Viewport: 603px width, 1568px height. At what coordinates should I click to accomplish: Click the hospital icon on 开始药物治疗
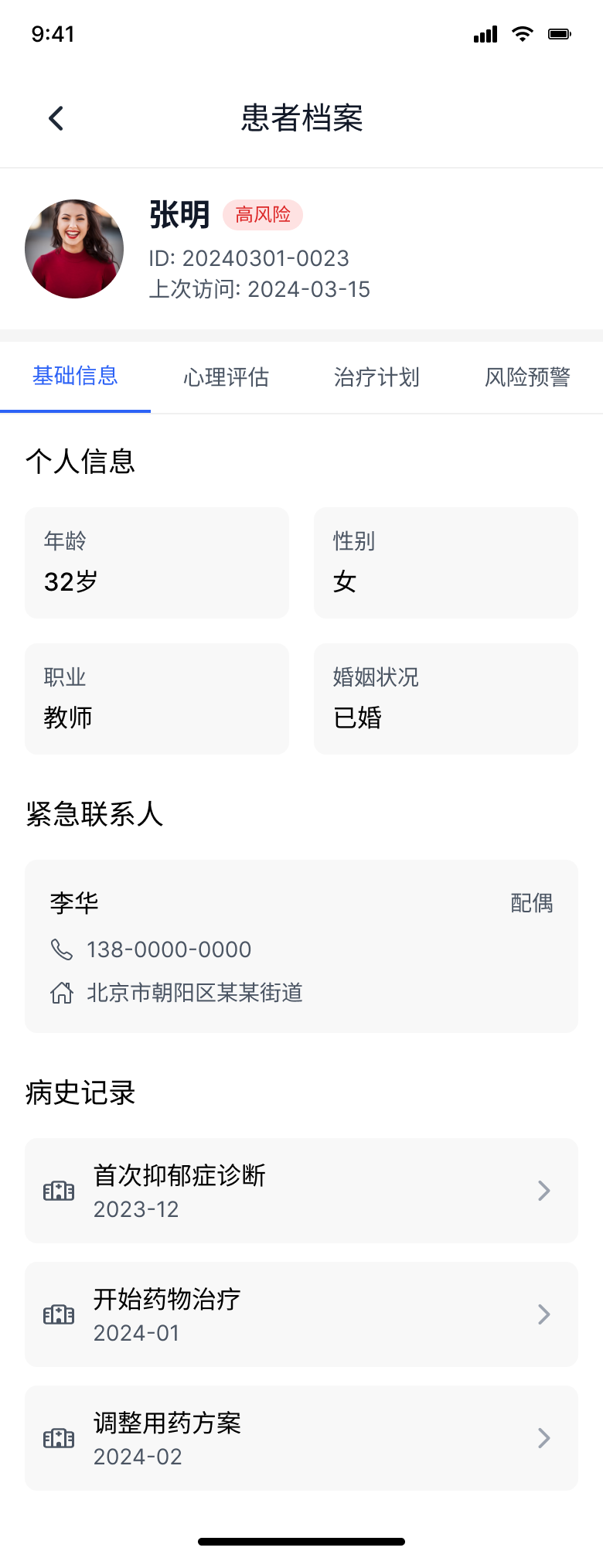[x=58, y=1314]
